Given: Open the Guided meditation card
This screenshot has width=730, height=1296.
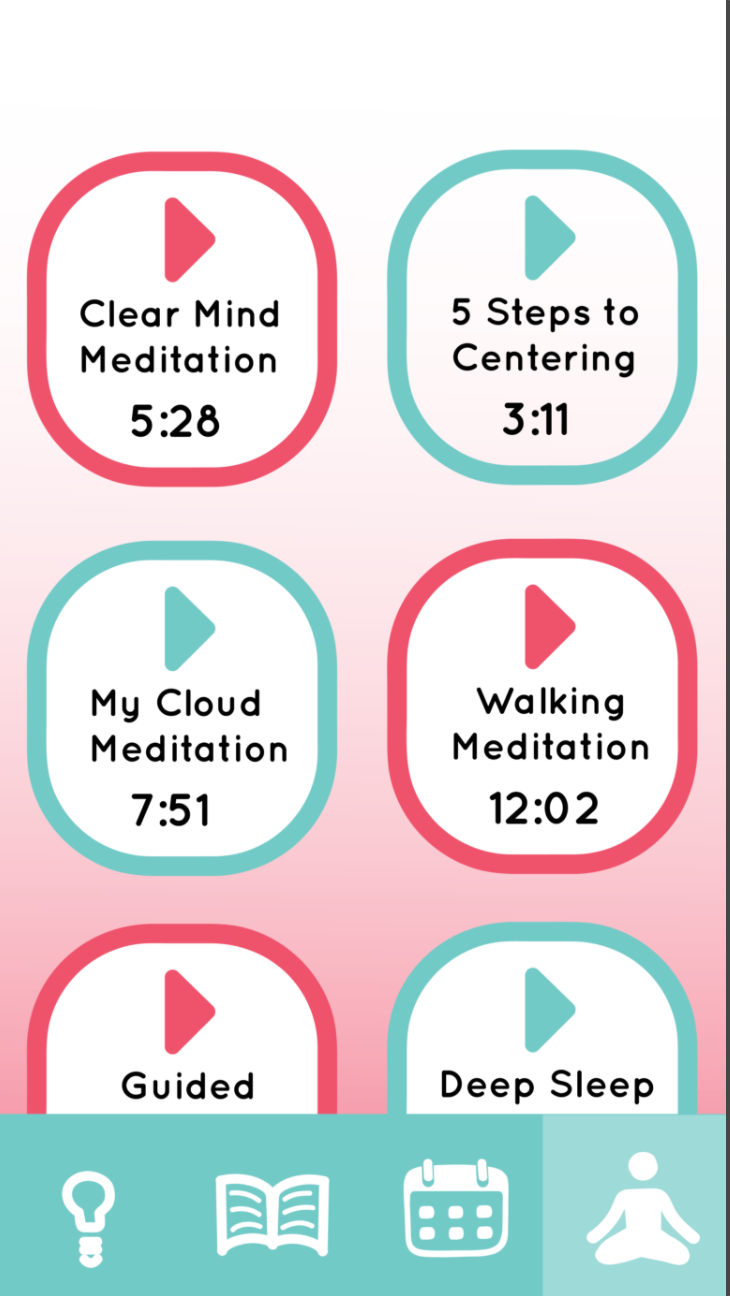Looking at the screenshot, I should click(182, 1019).
